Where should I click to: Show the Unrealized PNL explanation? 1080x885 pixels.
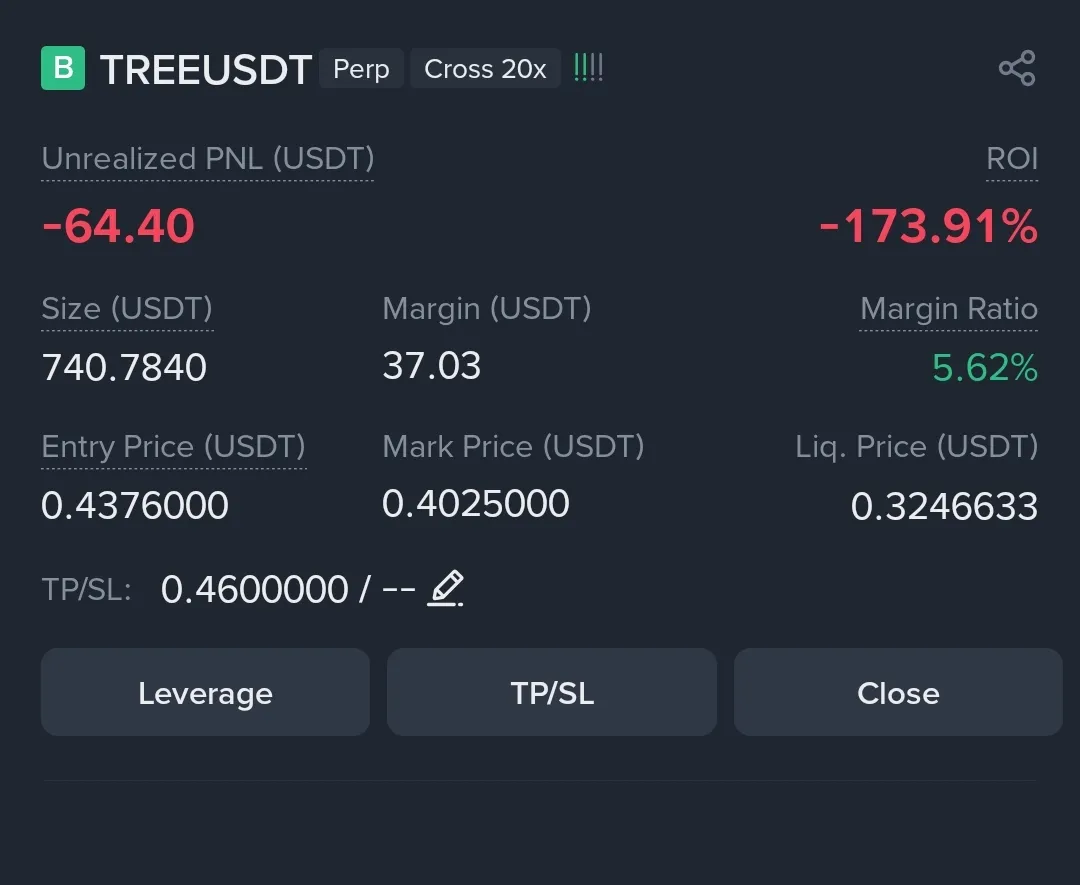pyautogui.click(x=207, y=159)
